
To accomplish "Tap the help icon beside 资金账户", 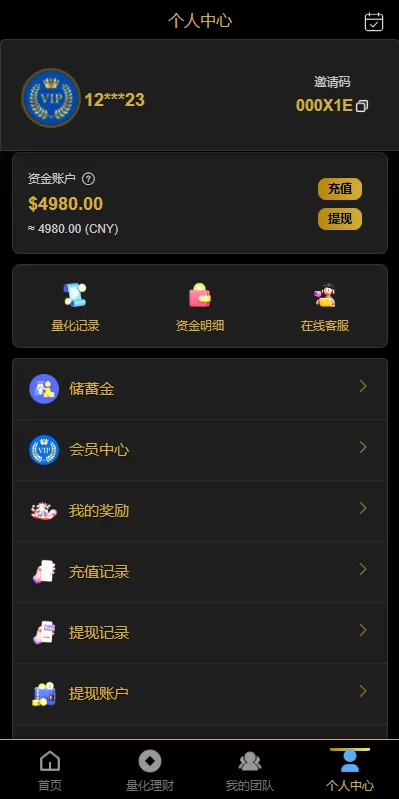I will click(x=89, y=179).
